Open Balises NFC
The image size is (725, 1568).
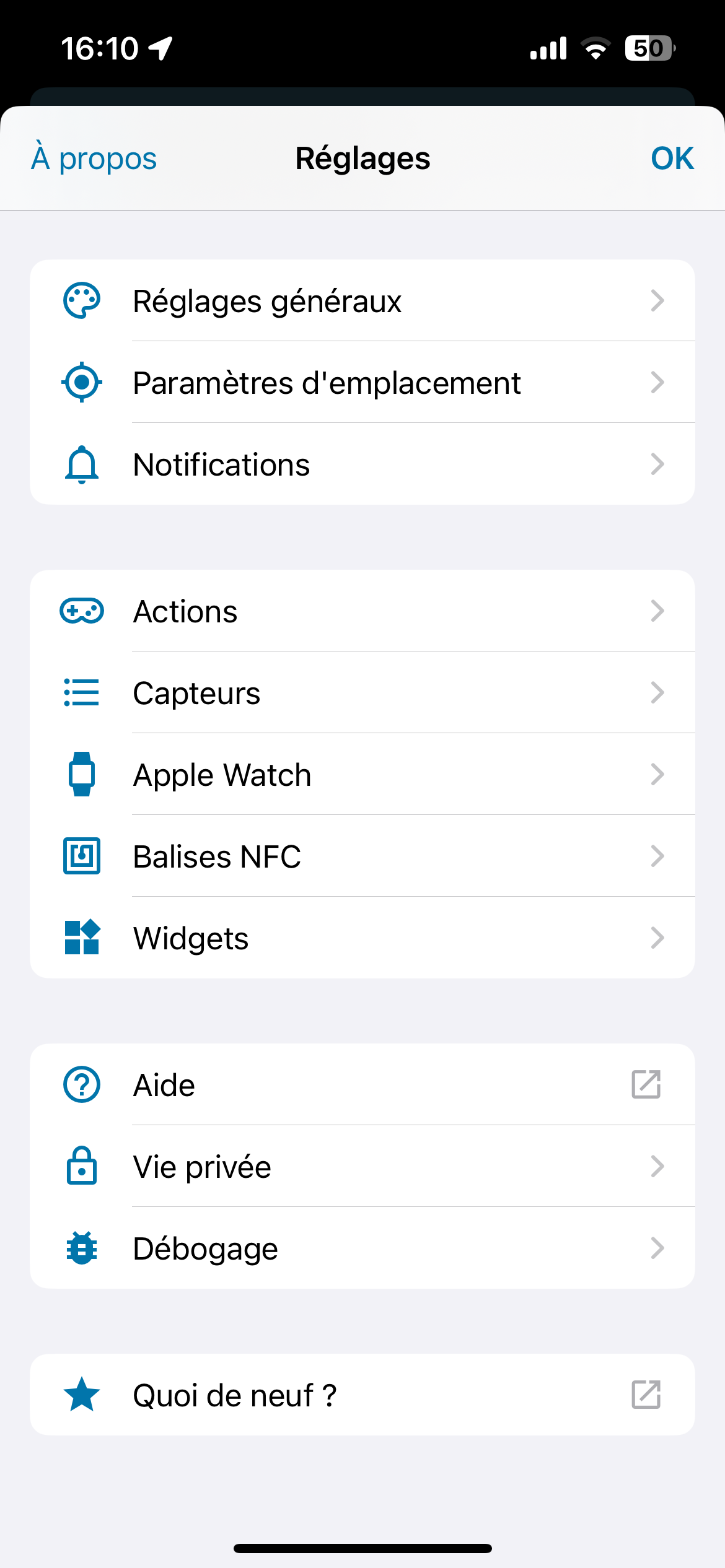click(x=362, y=856)
